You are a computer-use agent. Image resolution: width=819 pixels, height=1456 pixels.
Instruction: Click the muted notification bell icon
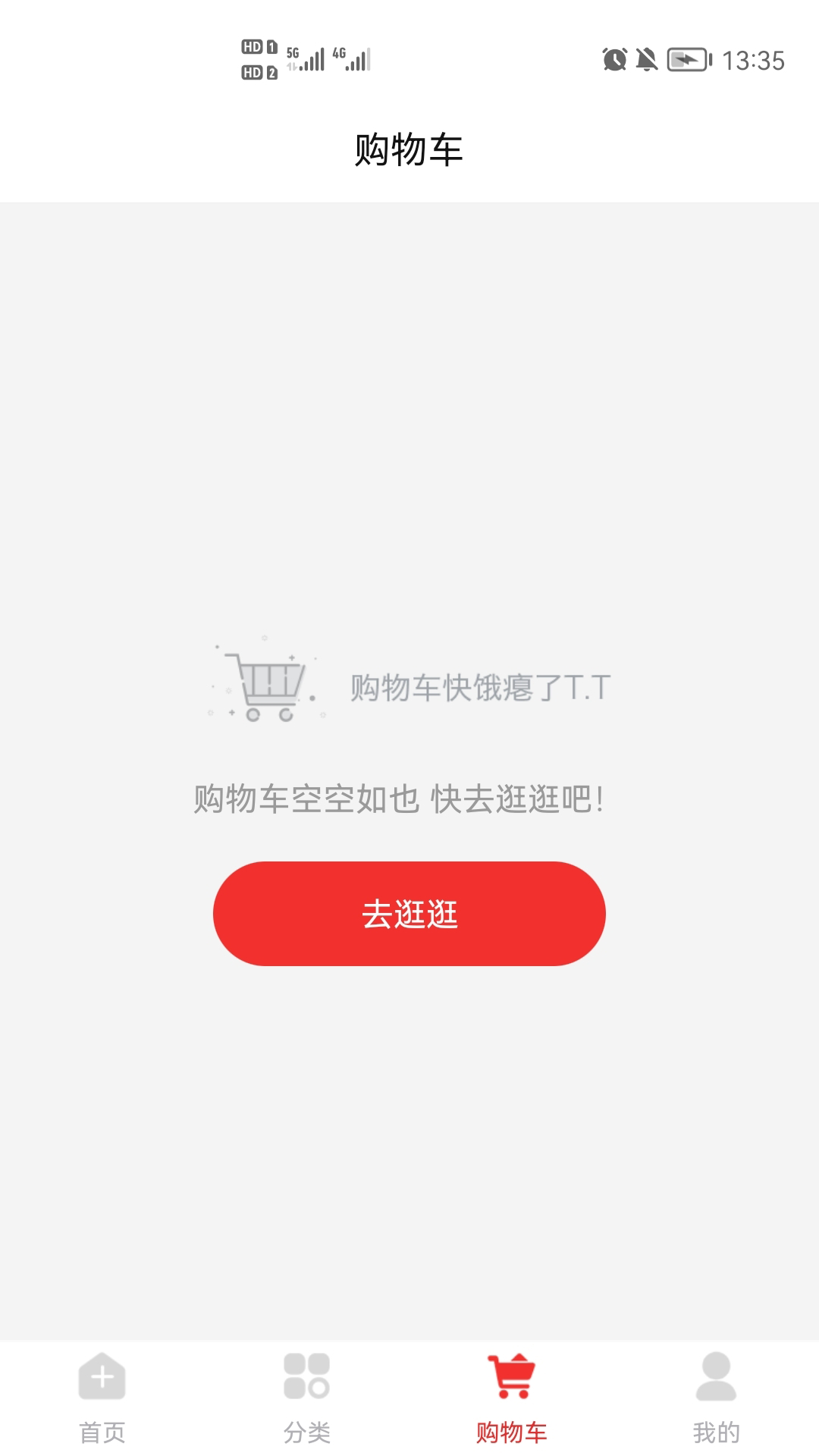click(646, 59)
